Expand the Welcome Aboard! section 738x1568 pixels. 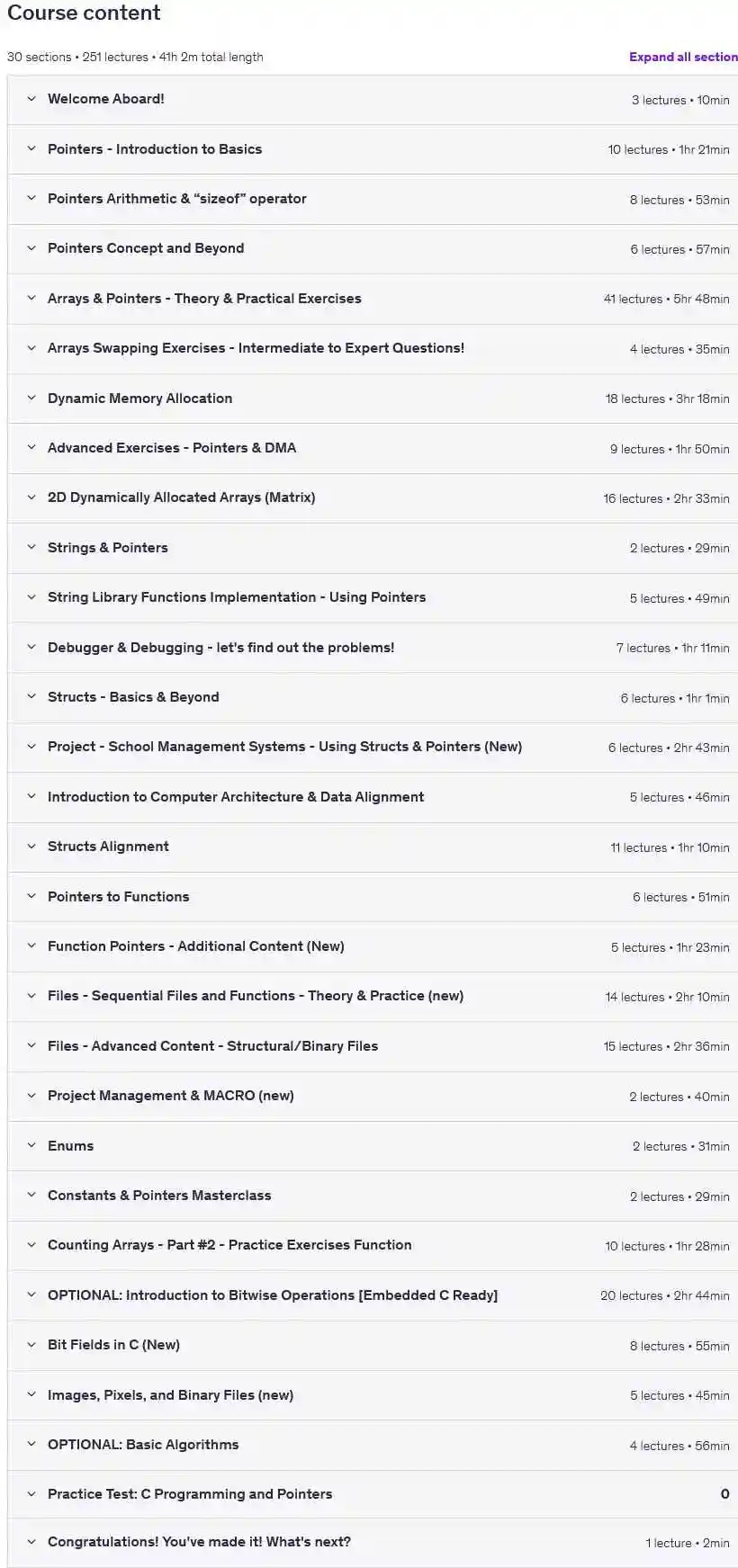click(373, 100)
